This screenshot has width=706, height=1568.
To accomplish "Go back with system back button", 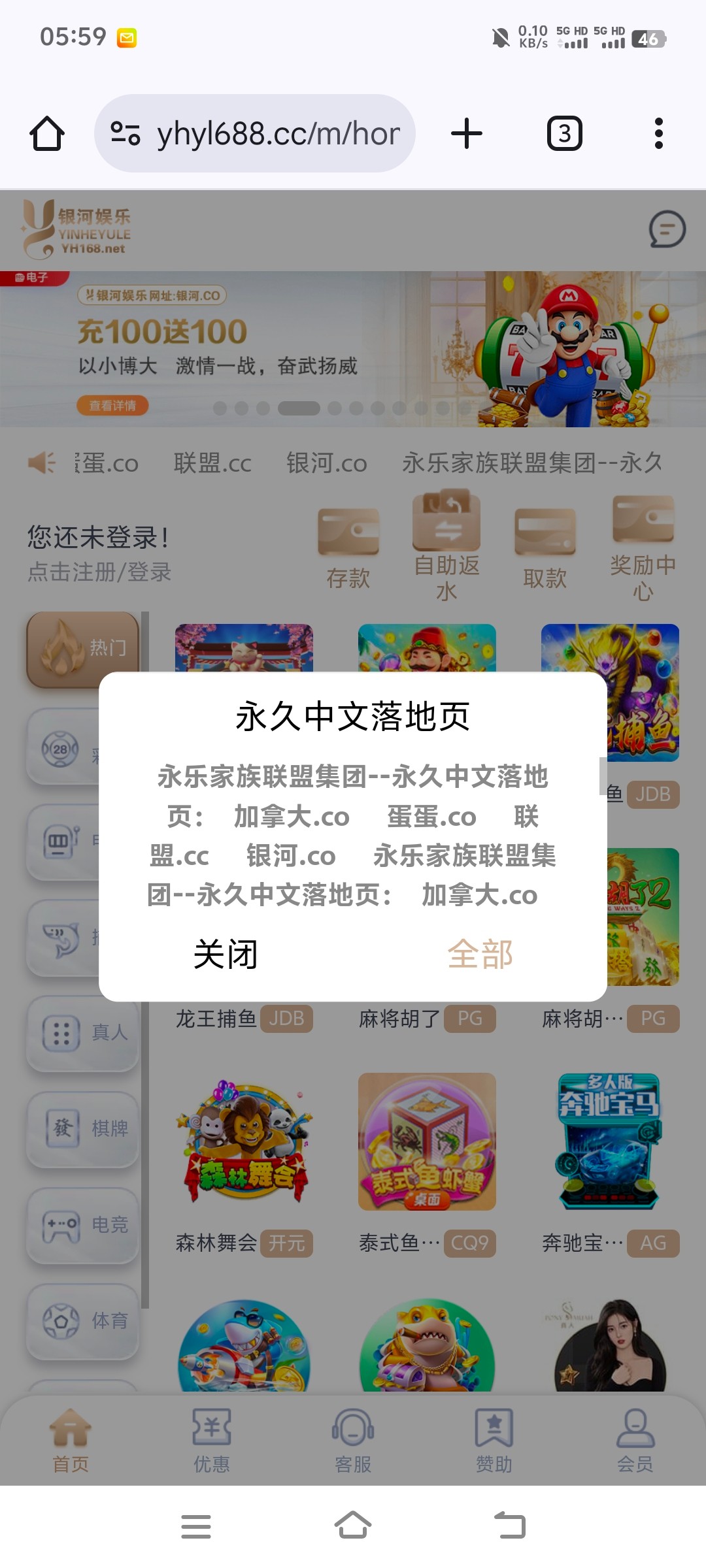I will 511,1526.
